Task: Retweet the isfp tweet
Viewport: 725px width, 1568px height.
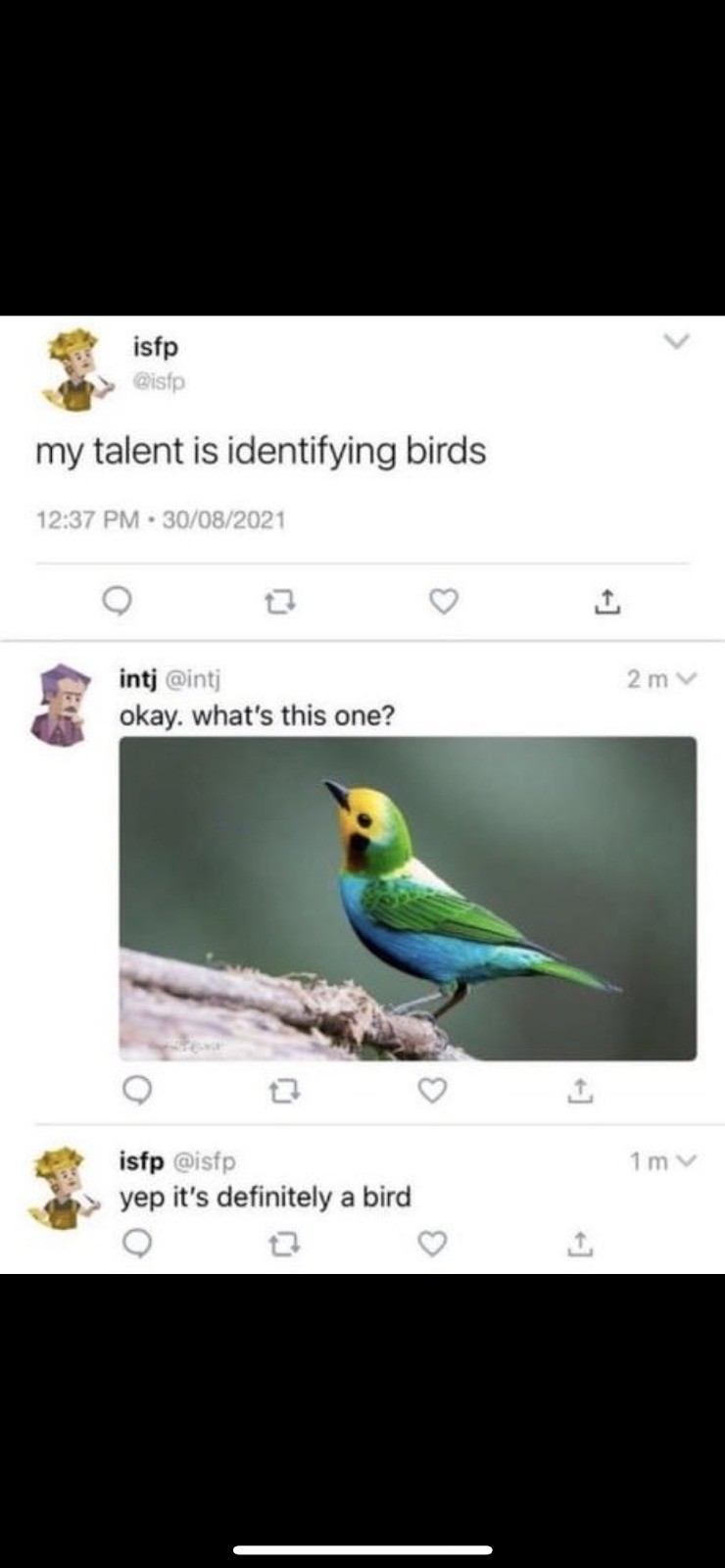Action: pyautogui.click(x=283, y=603)
